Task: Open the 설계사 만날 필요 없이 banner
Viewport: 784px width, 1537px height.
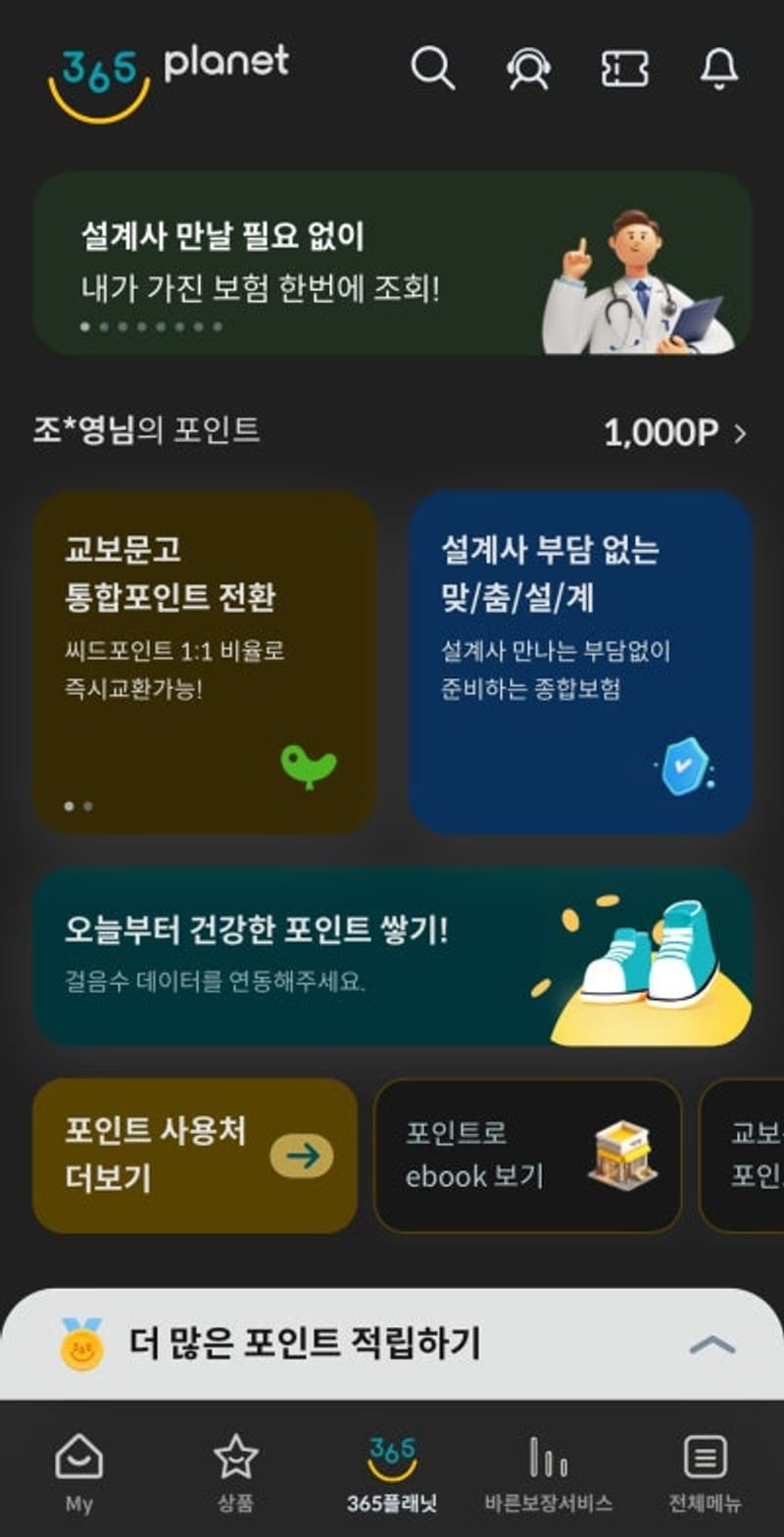Action: pos(392,263)
